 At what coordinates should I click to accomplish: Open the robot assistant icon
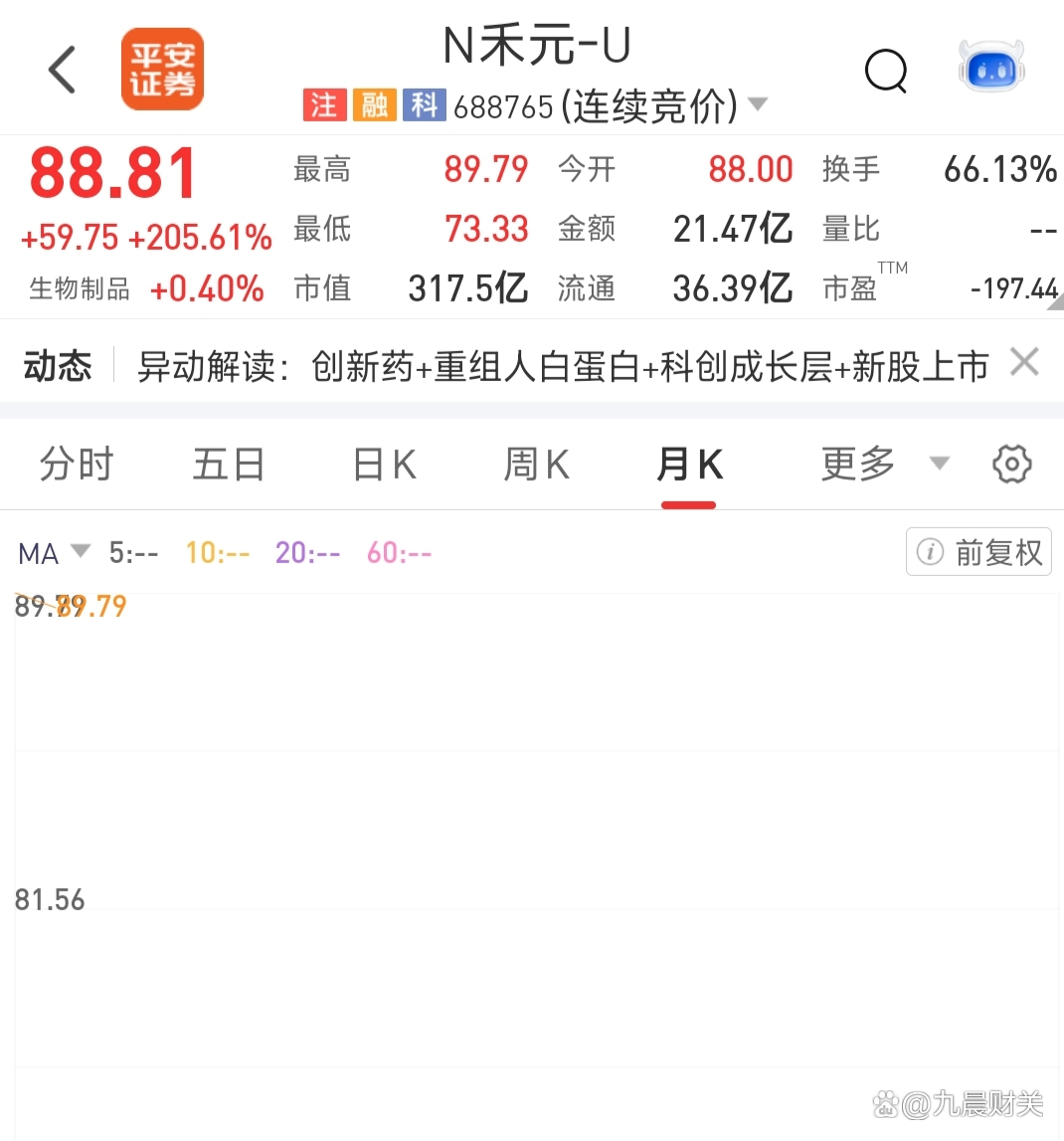coord(990,69)
